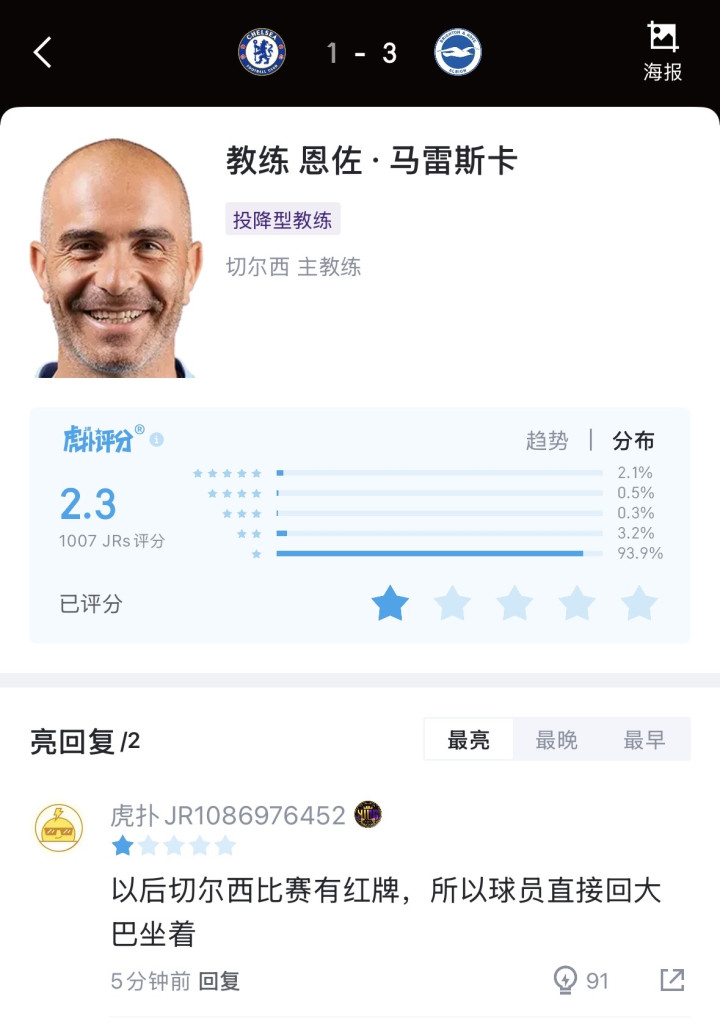The width and height of the screenshot is (720, 1024).
Task: Share the comment by 虎扑JR1086976452
Action: point(672,980)
